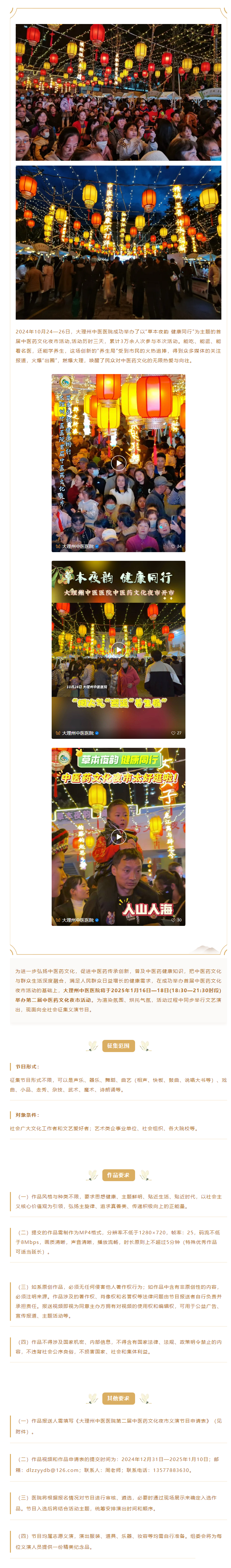Play the video with 34 likes

pyautogui.click(x=118, y=462)
